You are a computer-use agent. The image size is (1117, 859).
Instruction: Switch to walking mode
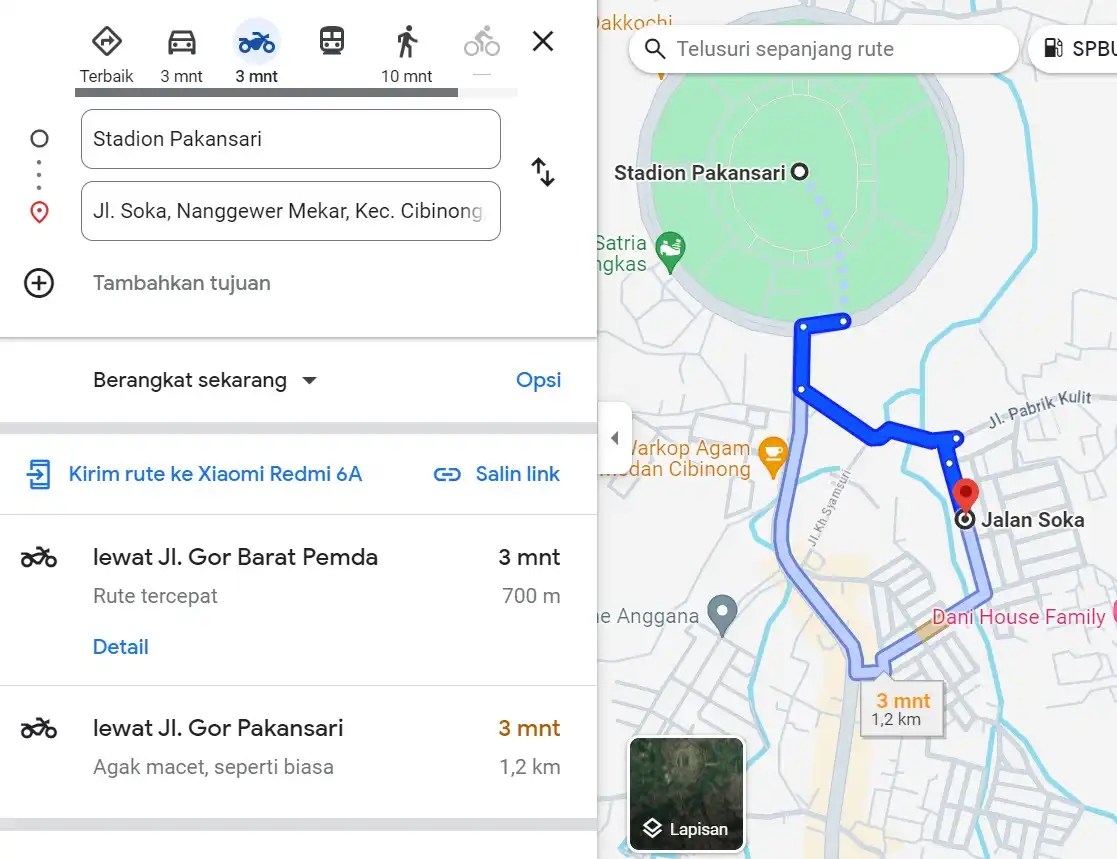[x=406, y=53]
